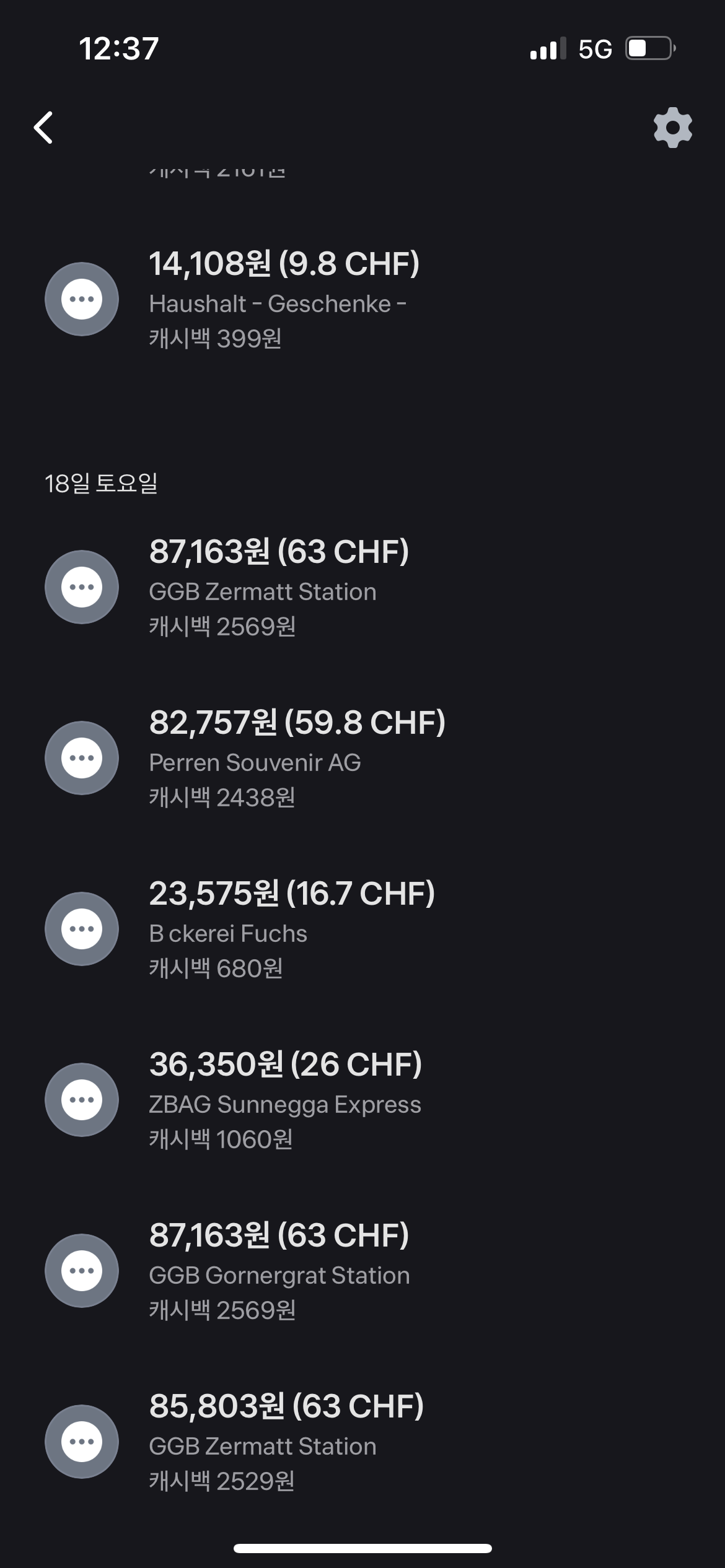Open the Haushalt - Geschenke transaction
This screenshot has height=1568, width=725.
click(x=362, y=300)
